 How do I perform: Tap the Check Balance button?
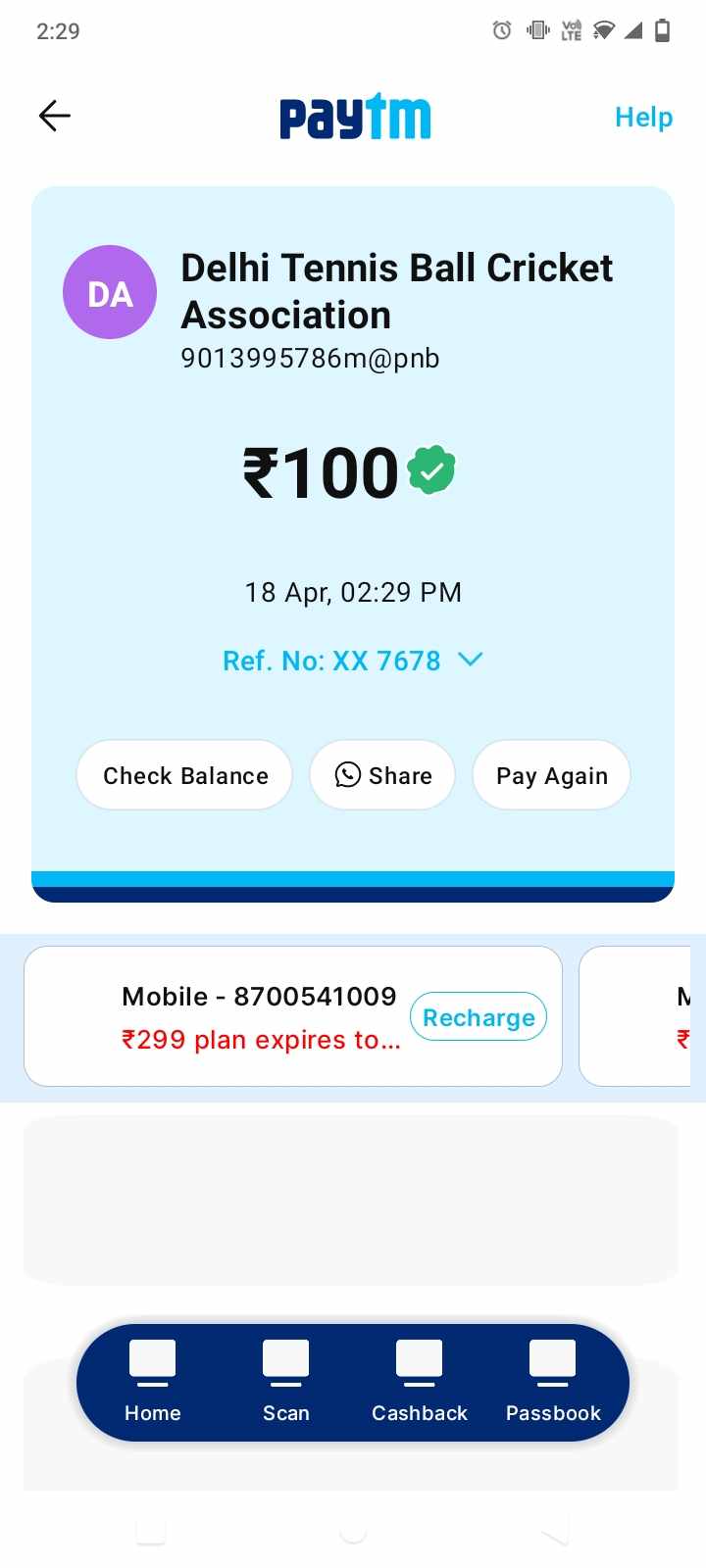tap(184, 775)
